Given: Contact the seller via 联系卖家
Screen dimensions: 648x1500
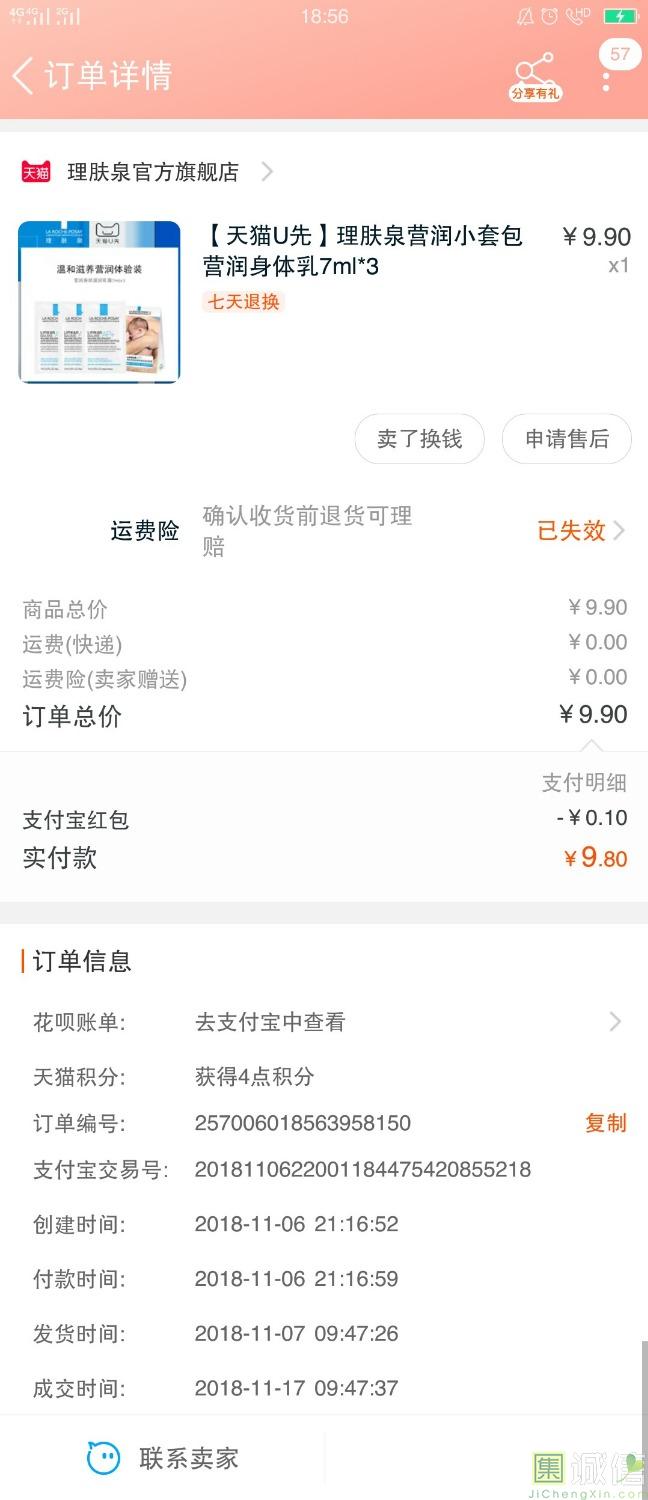Looking at the screenshot, I should click(x=163, y=1459).
